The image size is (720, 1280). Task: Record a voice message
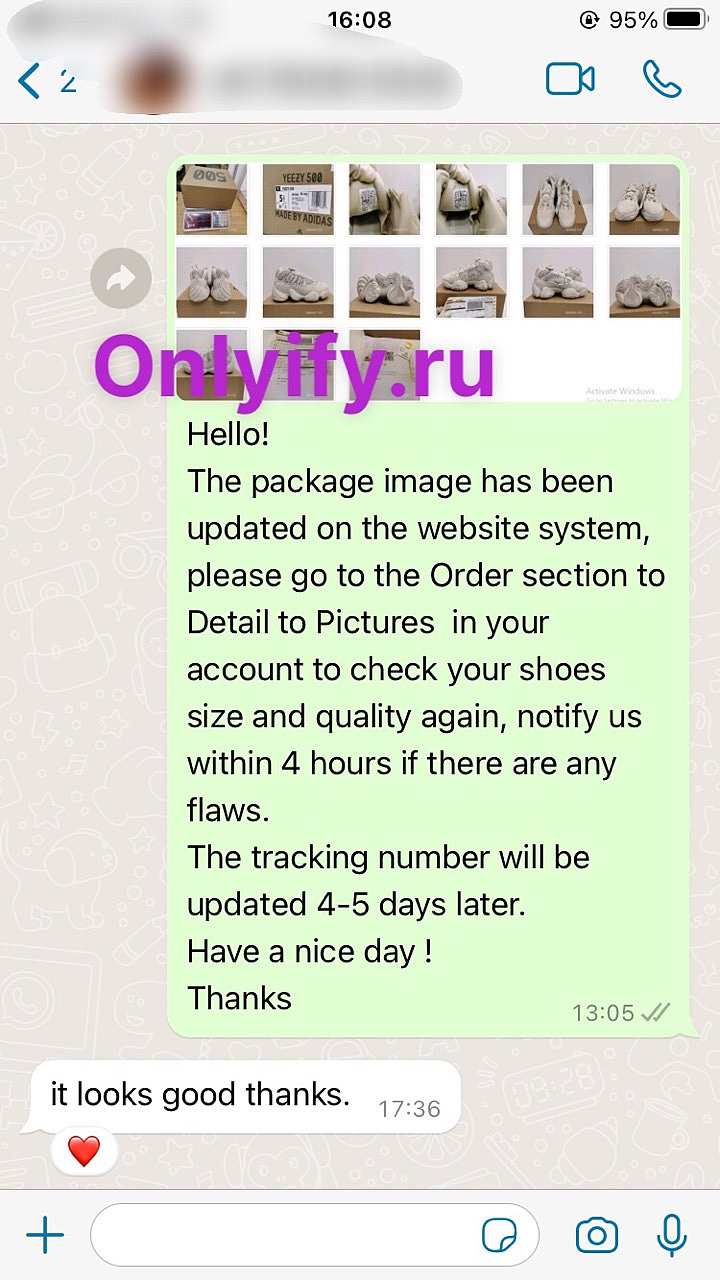coord(672,1236)
